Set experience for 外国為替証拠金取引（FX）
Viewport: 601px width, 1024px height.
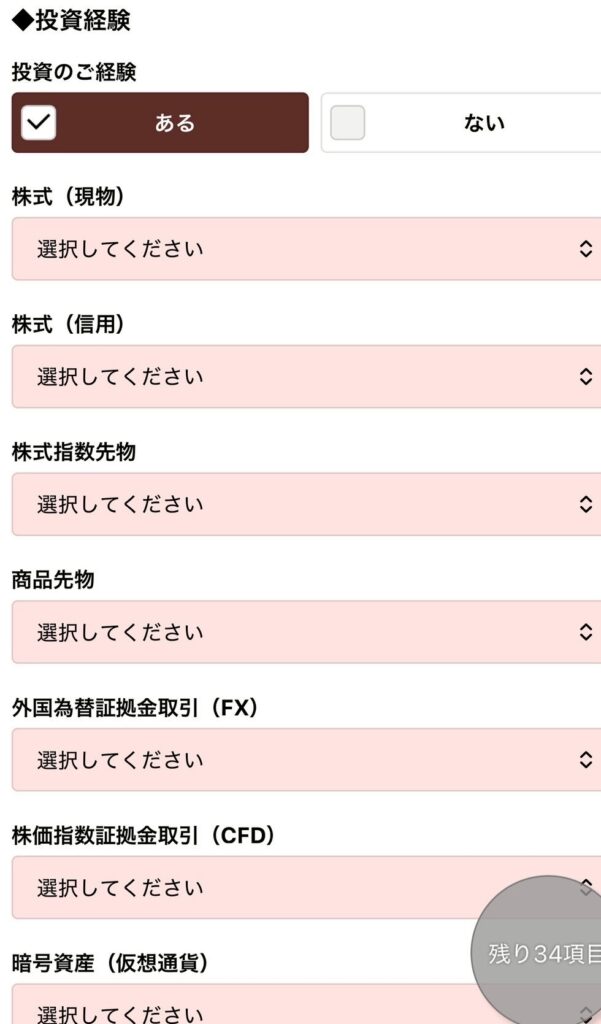pyautogui.click(x=306, y=760)
